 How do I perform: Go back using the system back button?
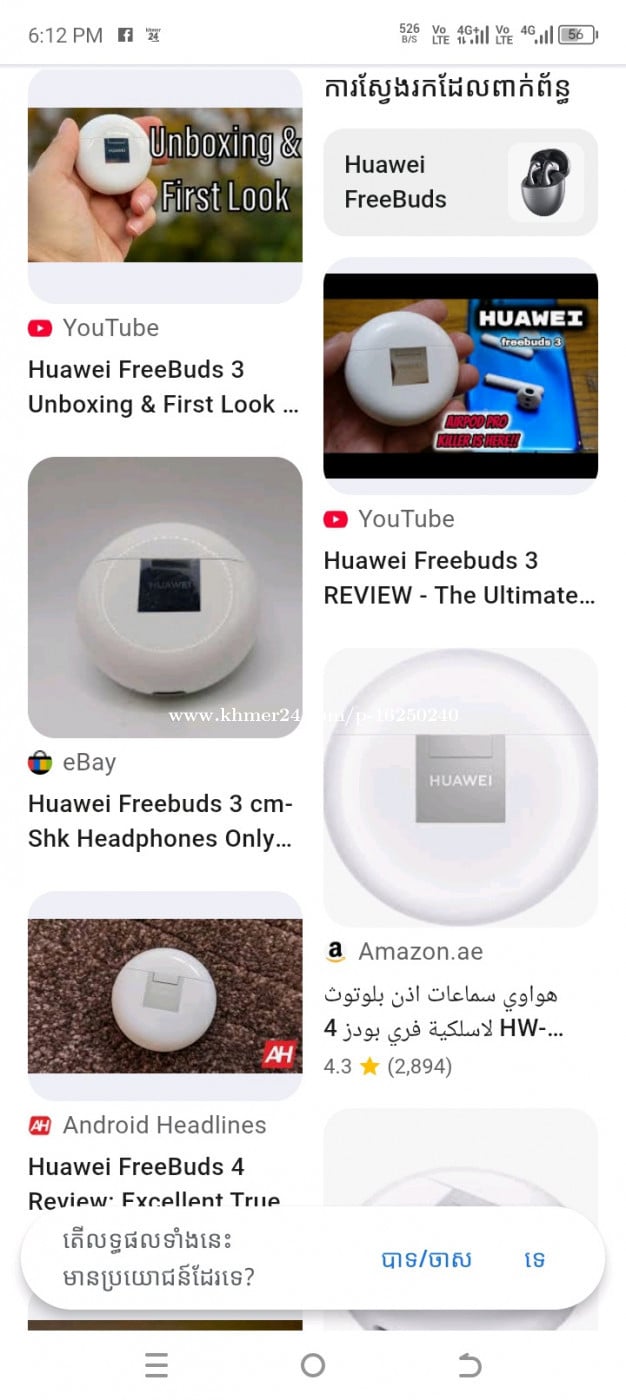point(469,1365)
